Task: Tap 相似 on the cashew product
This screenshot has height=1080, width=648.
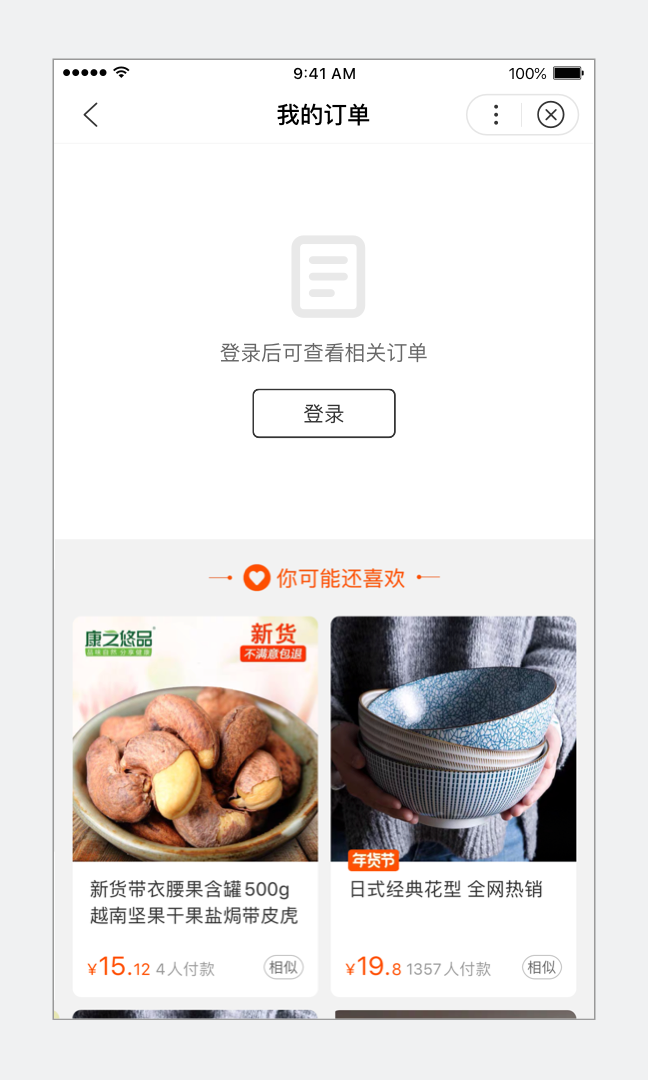Action: (x=283, y=967)
